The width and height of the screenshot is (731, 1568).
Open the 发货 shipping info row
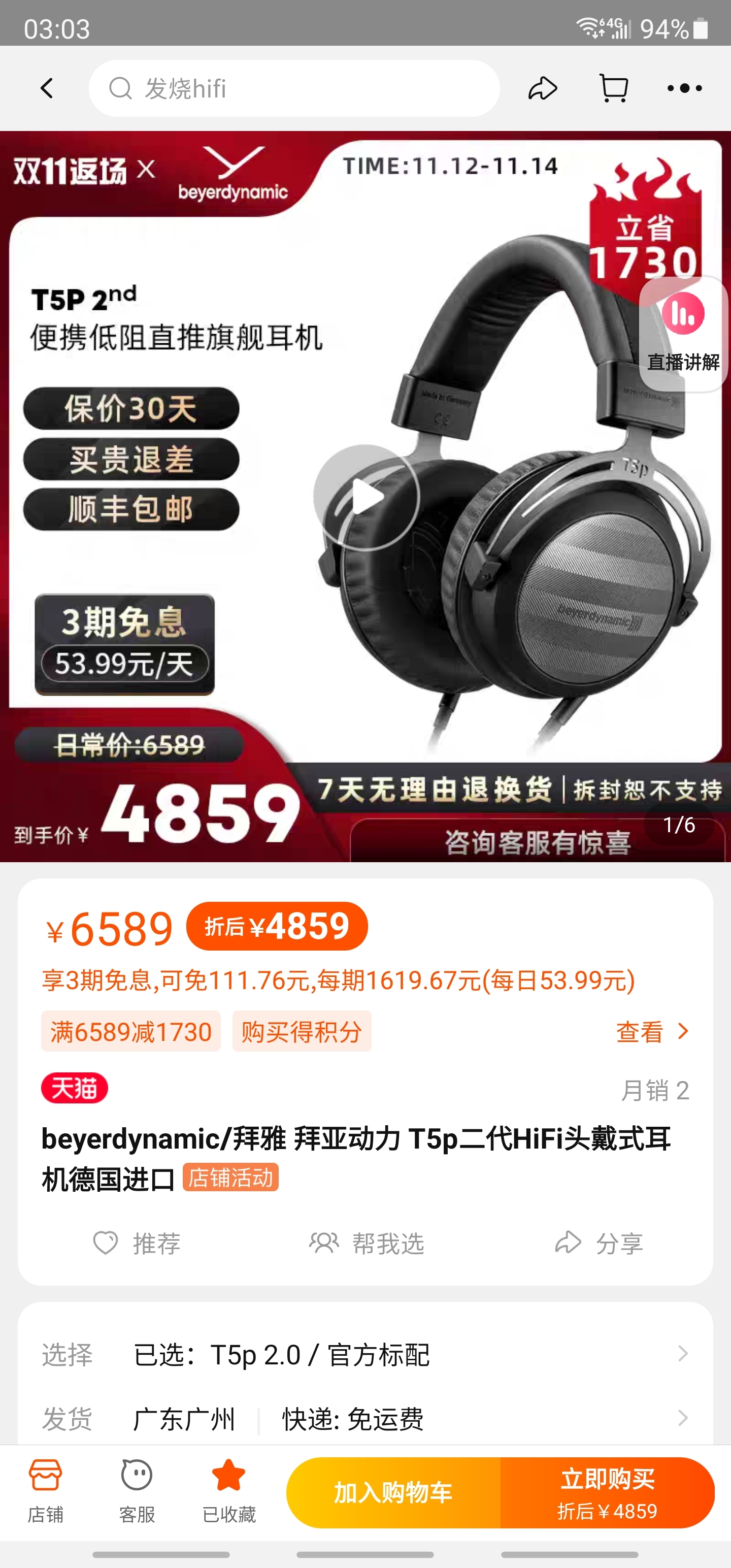pos(365,1418)
